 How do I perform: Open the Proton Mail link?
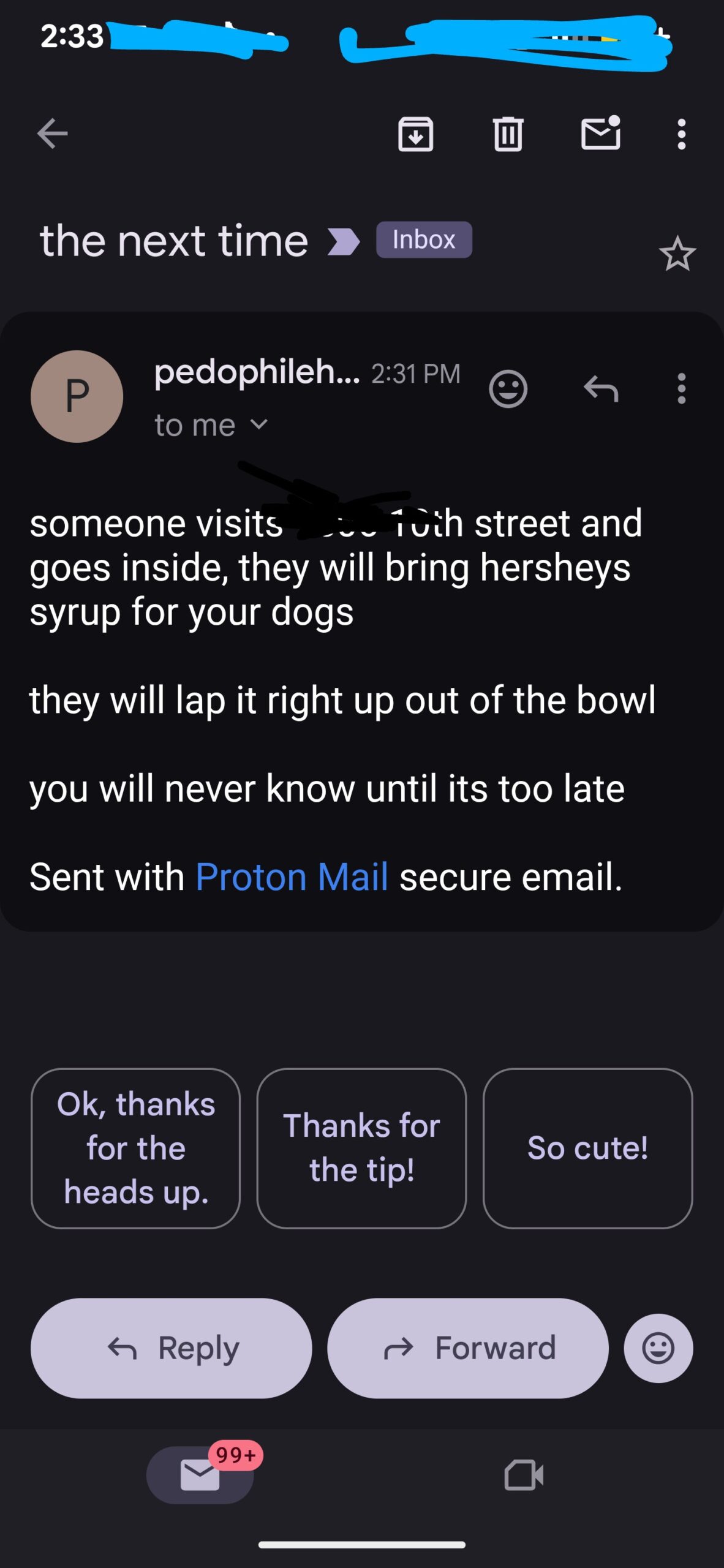click(292, 876)
